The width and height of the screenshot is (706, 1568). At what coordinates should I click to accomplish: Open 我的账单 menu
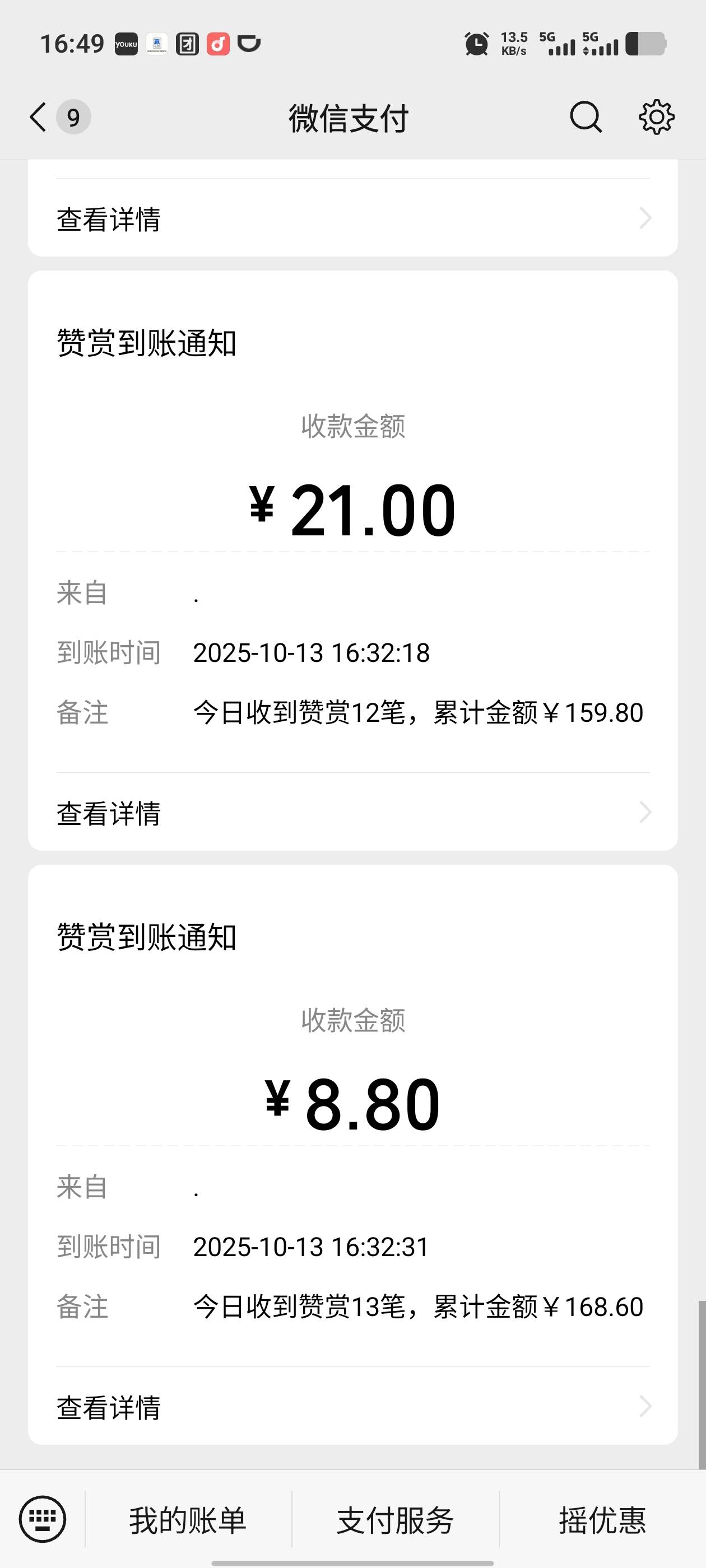188,1520
